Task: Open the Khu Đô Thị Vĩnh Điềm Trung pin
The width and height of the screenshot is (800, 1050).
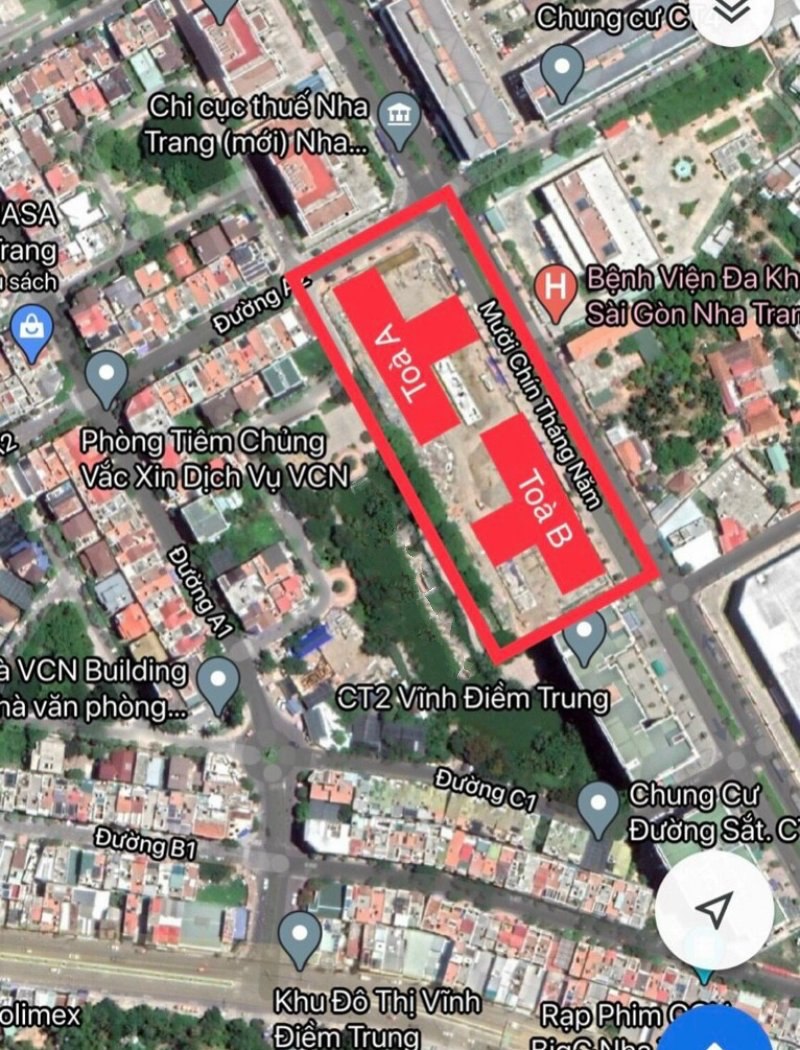Action: pos(299,935)
